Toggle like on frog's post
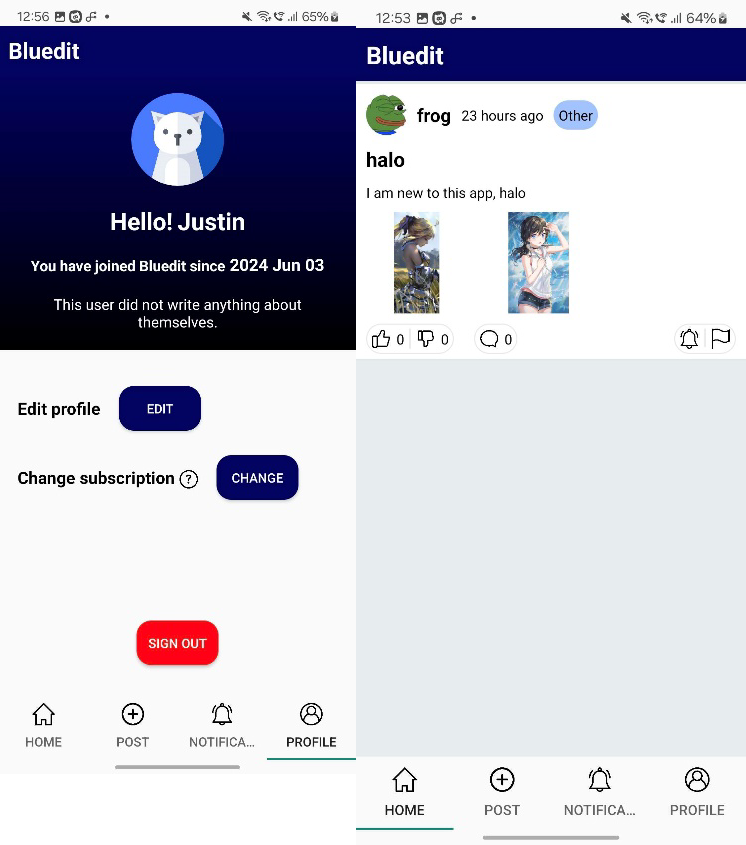This screenshot has width=746, height=845. click(383, 338)
